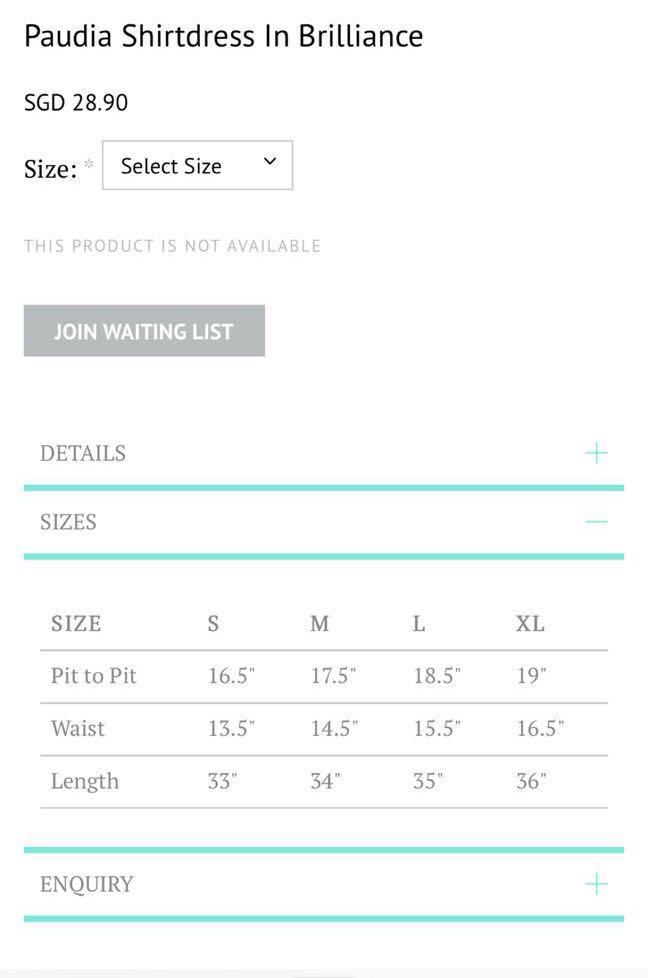This screenshot has height=978, width=648.
Task: Collapse the Sizes section
Action: click(x=596, y=522)
